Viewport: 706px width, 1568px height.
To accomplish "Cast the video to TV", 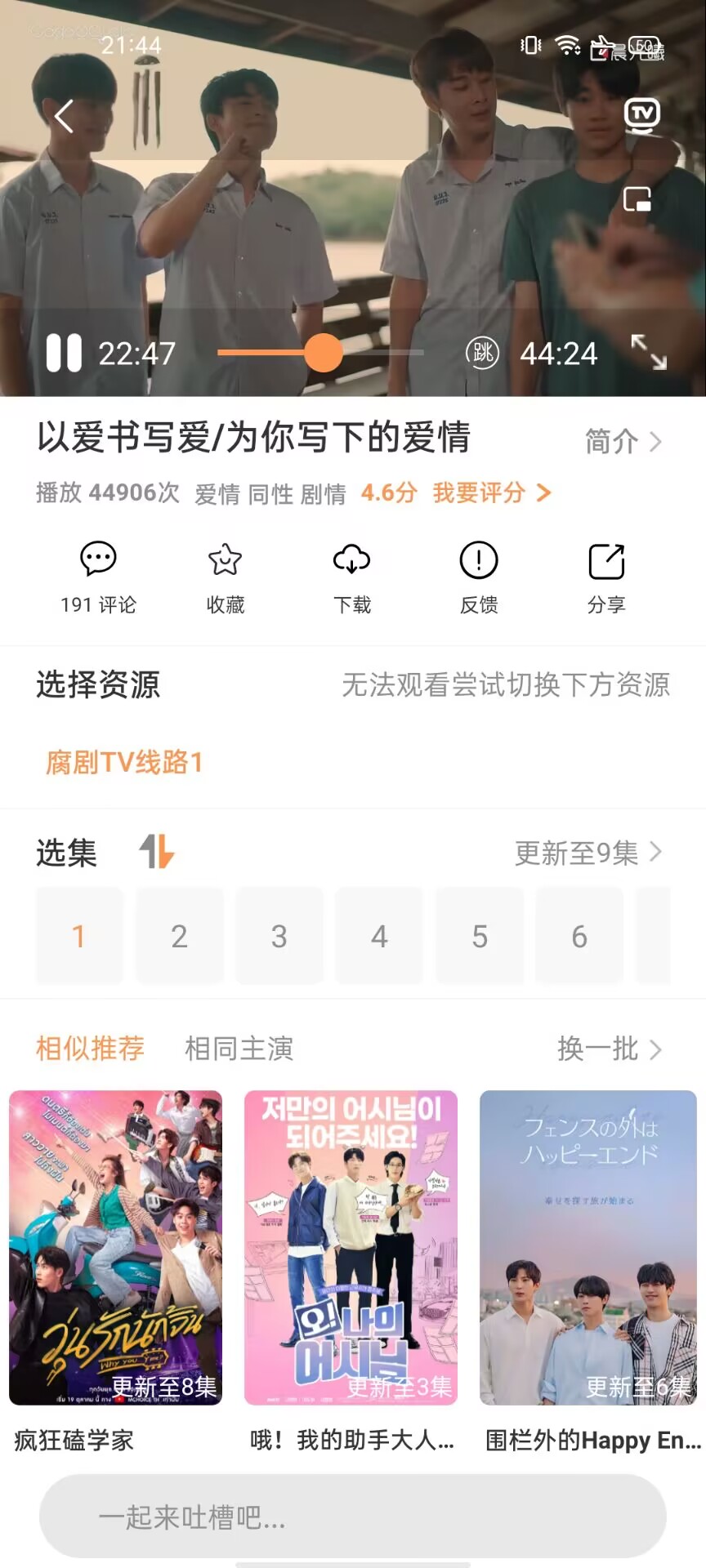I will pyautogui.click(x=641, y=114).
